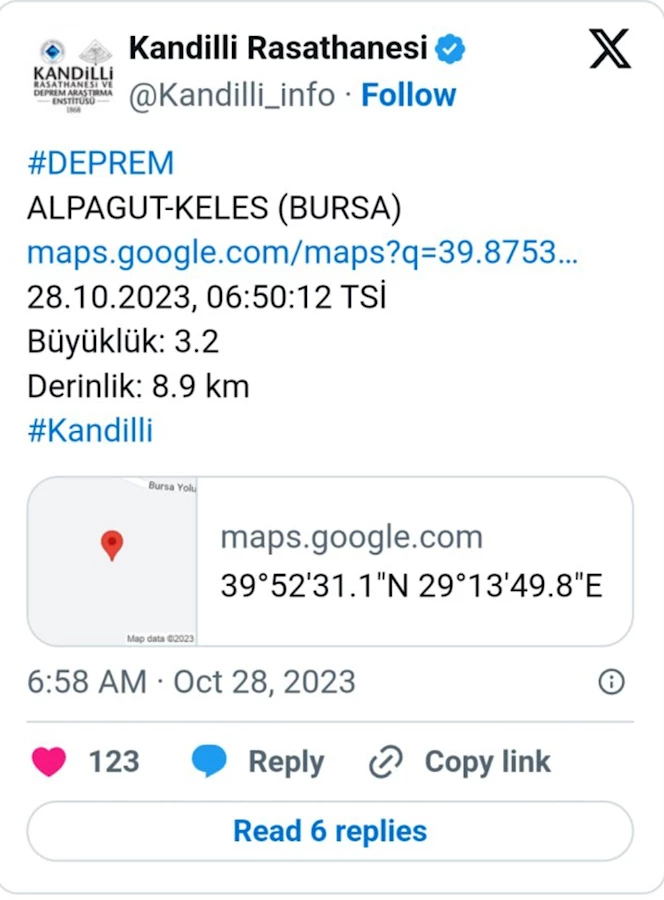Open the X logo link
Screen dimensions: 664x900
(x=609, y=49)
